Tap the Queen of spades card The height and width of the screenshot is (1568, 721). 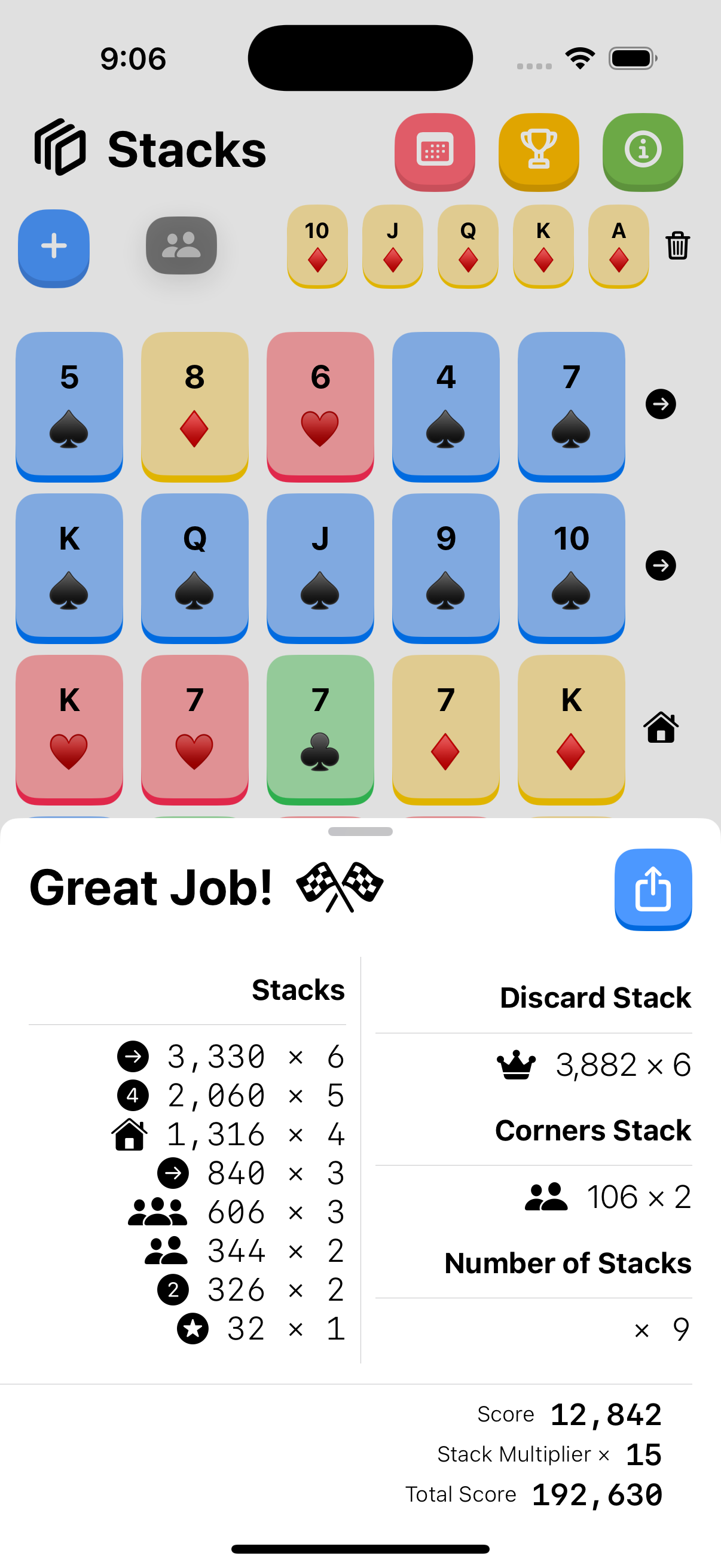click(195, 566)
